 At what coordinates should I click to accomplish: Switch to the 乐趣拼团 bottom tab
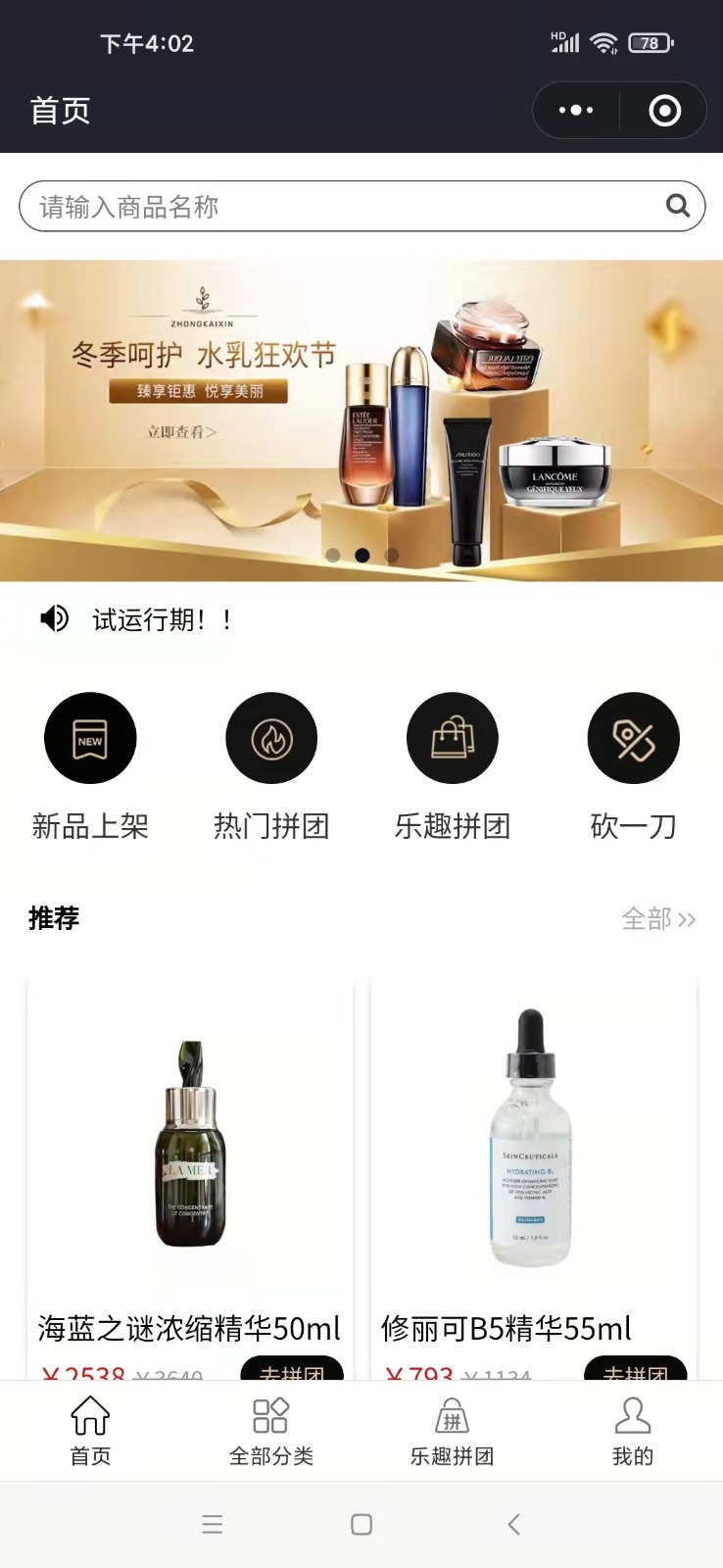[x=453, y=1432]
